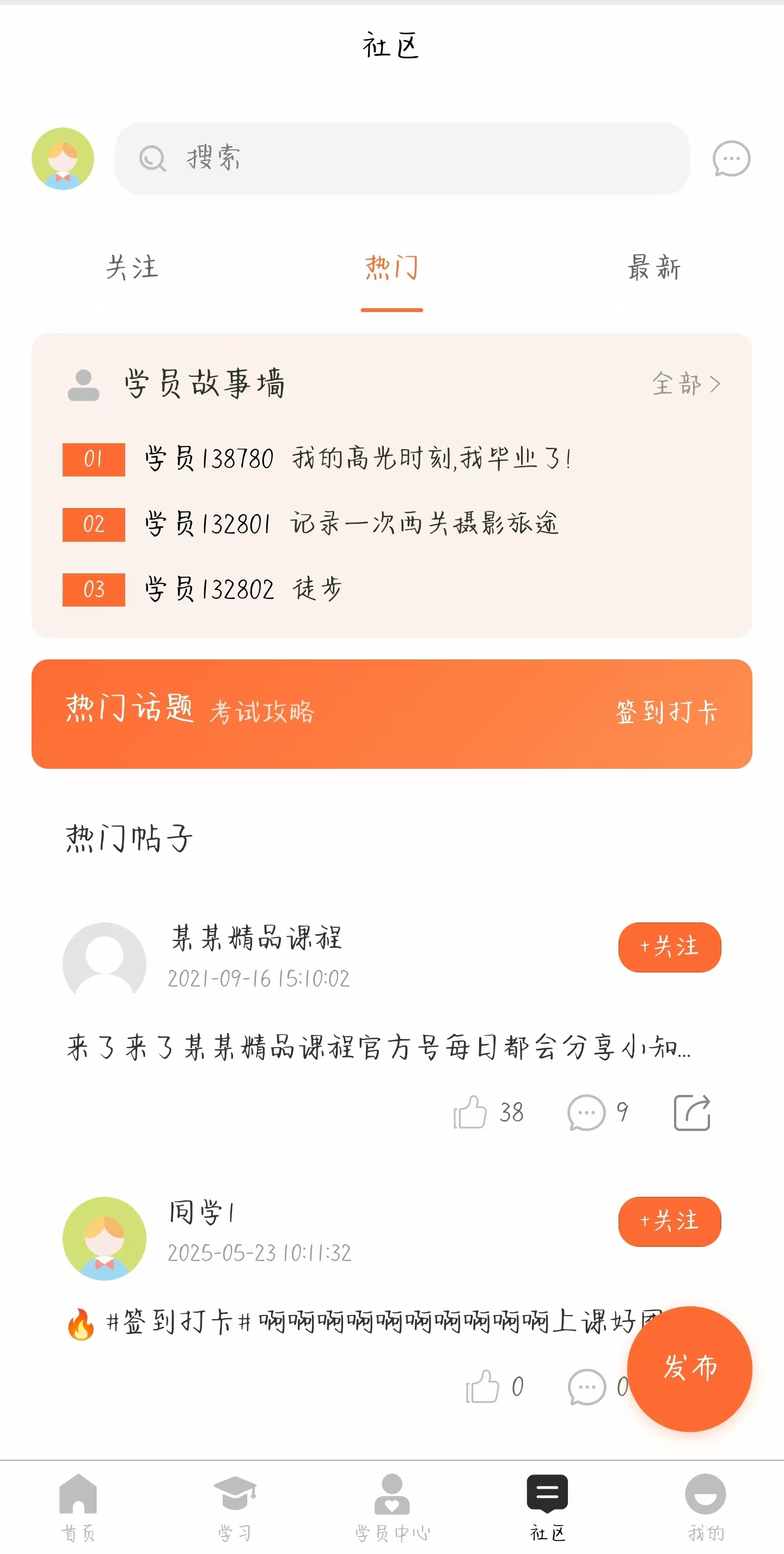This screenshot has width=784, height=1554.
Task: Go to the 首页 tab
Action: coord(78,1504)
